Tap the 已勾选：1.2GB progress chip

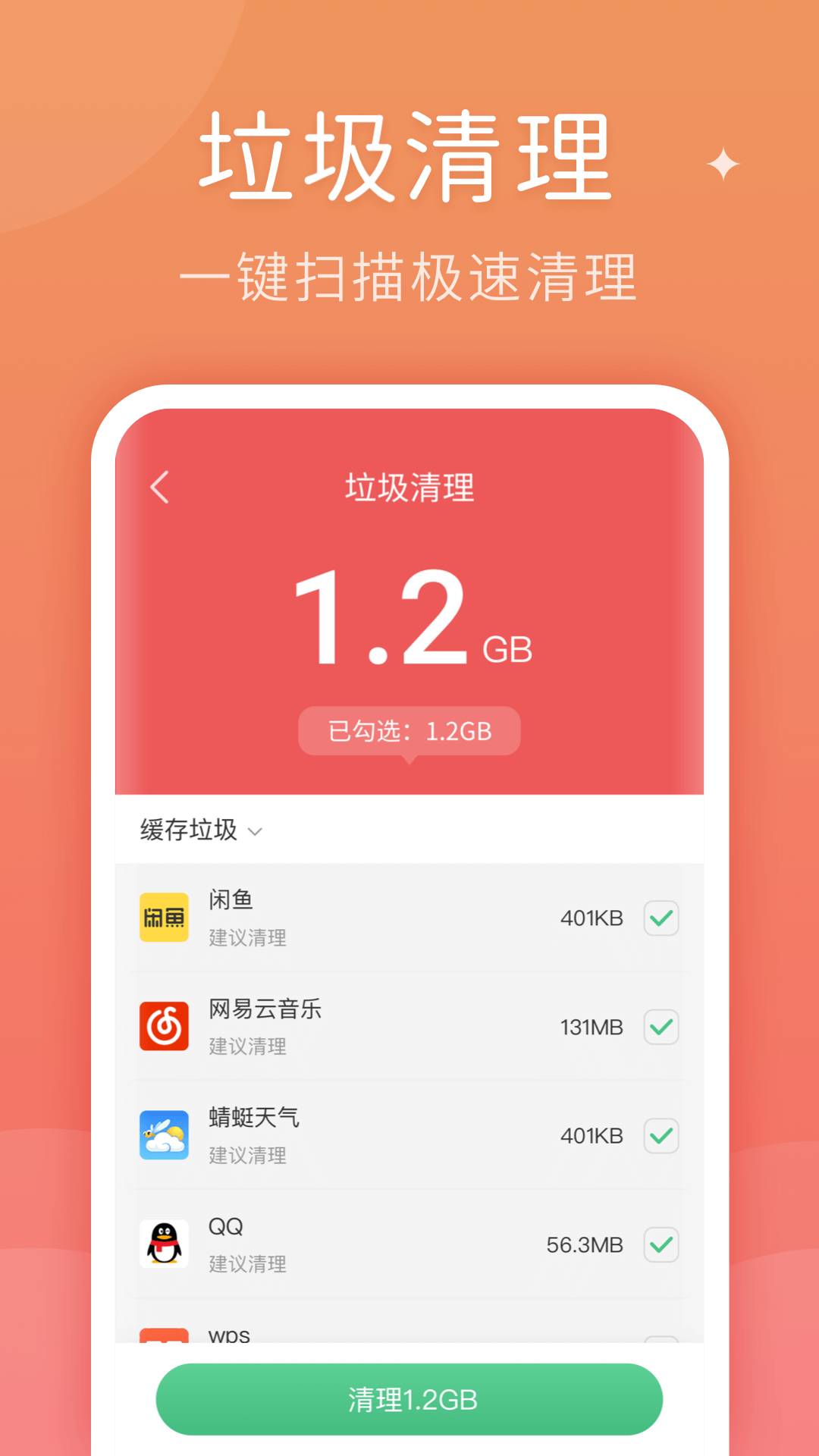click(409, 731)
